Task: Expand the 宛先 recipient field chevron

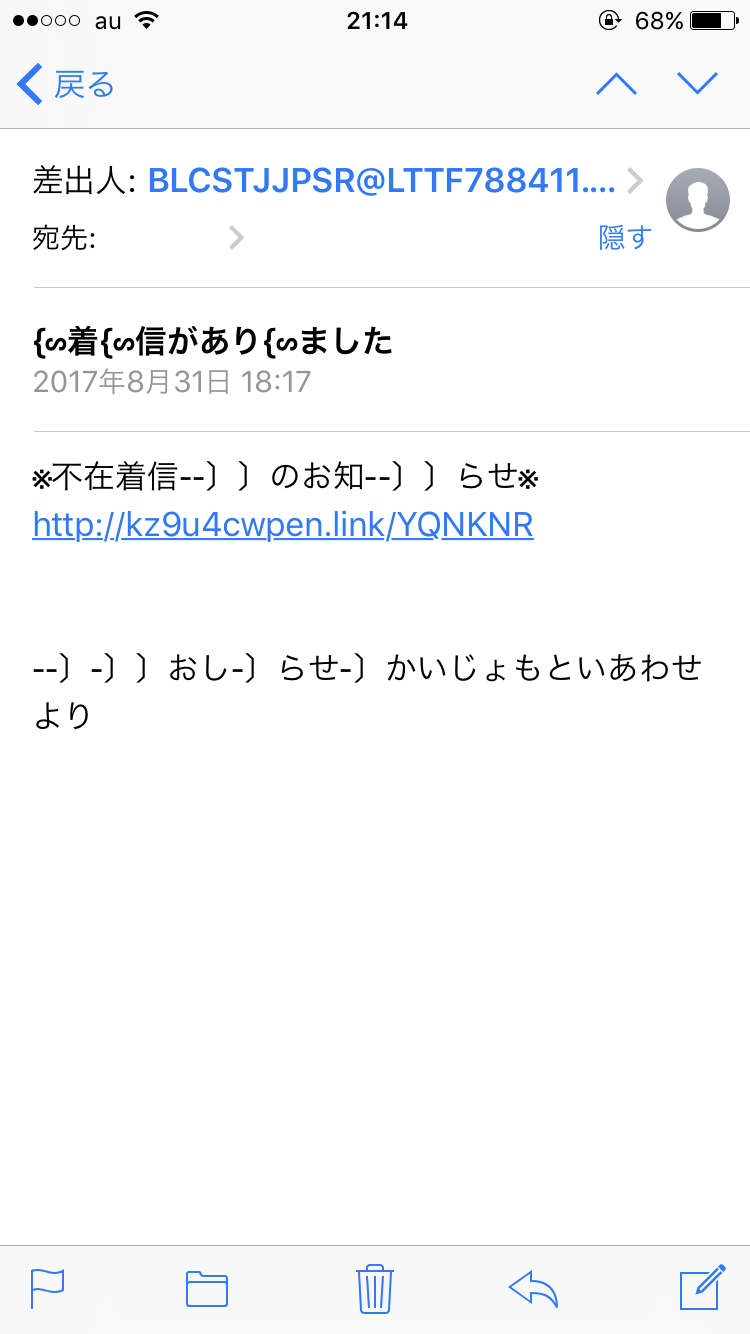Action: pyautogui.click(x=236, y=238)
